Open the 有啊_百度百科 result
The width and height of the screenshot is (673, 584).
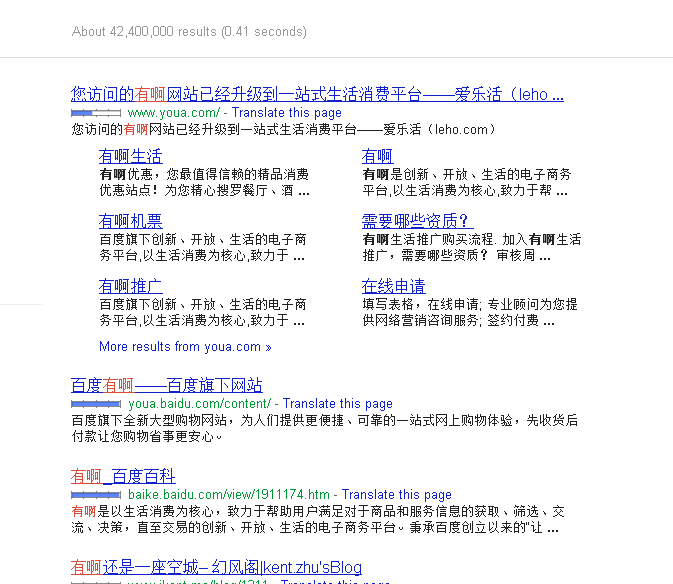click(x=123, y=476)
